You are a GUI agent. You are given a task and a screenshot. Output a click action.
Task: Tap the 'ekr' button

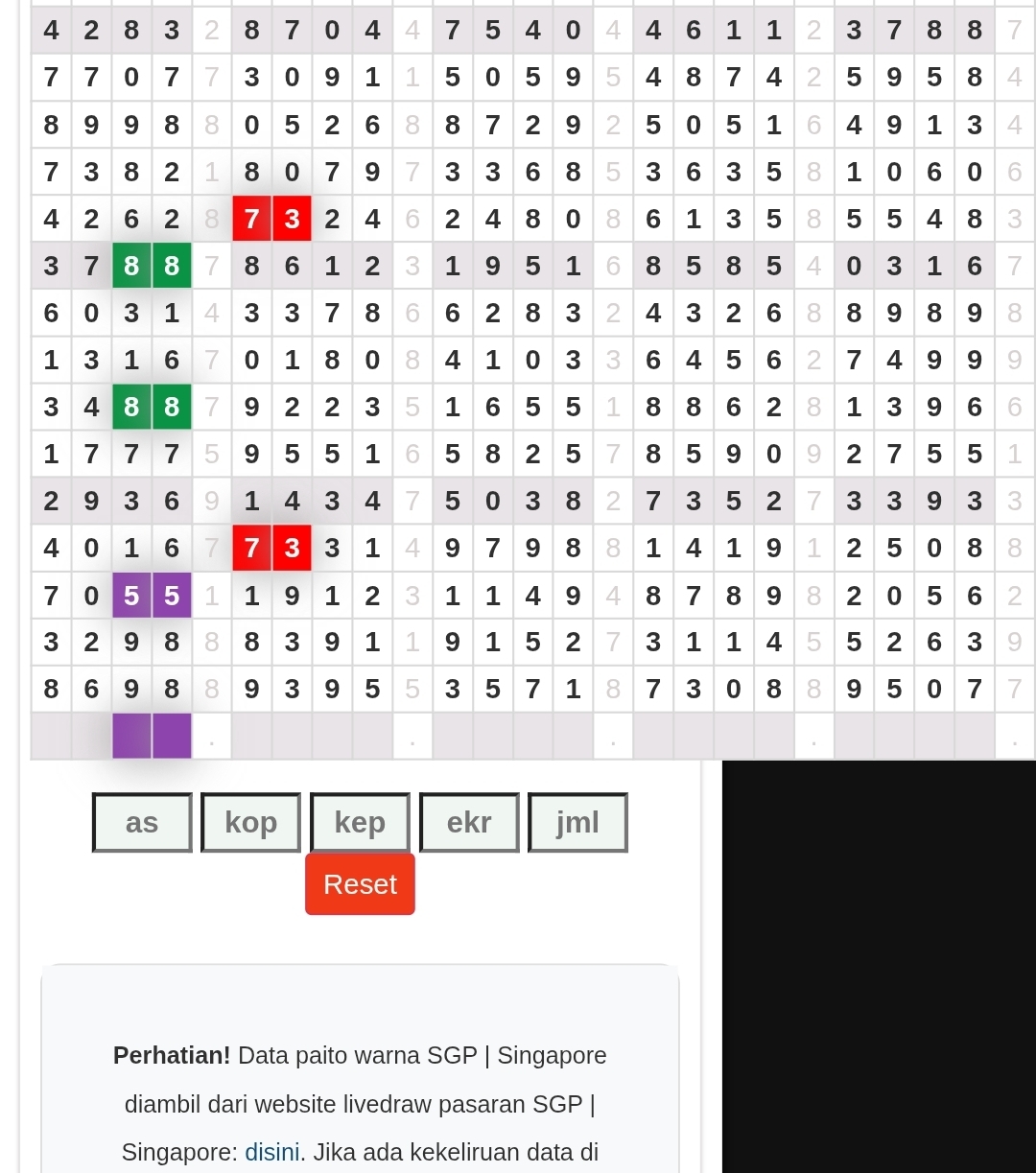[x=469, y=822]
